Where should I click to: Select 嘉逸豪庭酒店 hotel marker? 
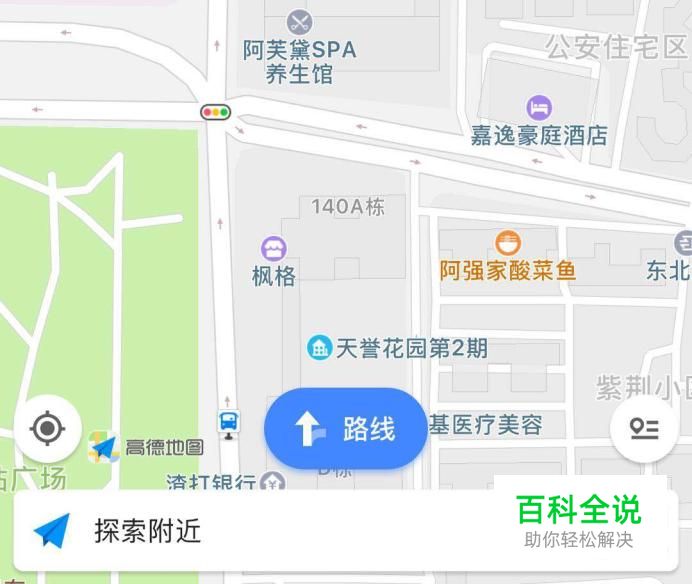[539, 107]
